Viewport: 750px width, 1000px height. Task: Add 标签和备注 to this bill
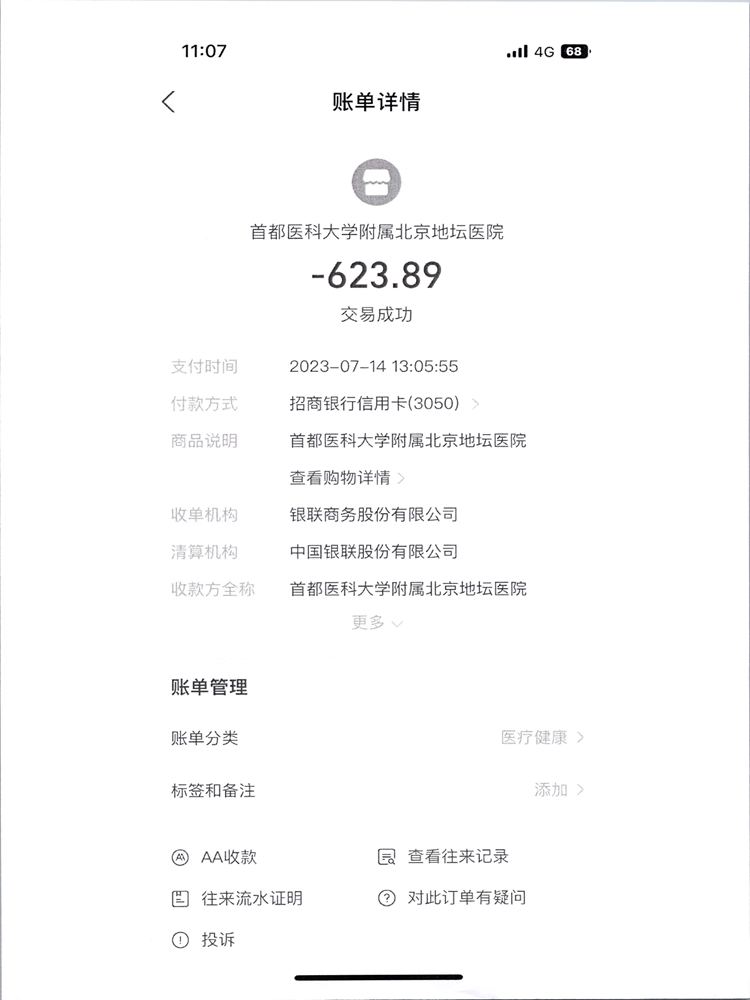coord(558,790)
